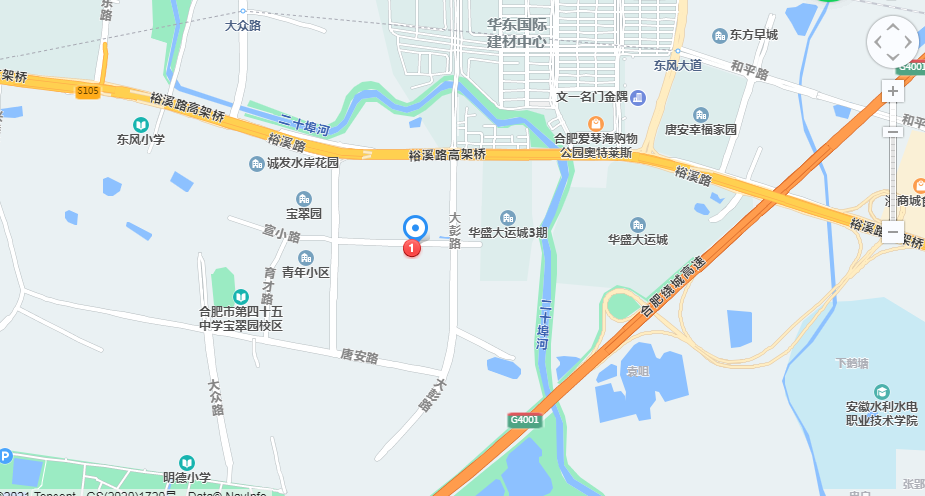The height and width of the screenshot is (496, 925).
Task: Pan the map down with the arrow
Action: pyautogui.click(x=892, y=58)
